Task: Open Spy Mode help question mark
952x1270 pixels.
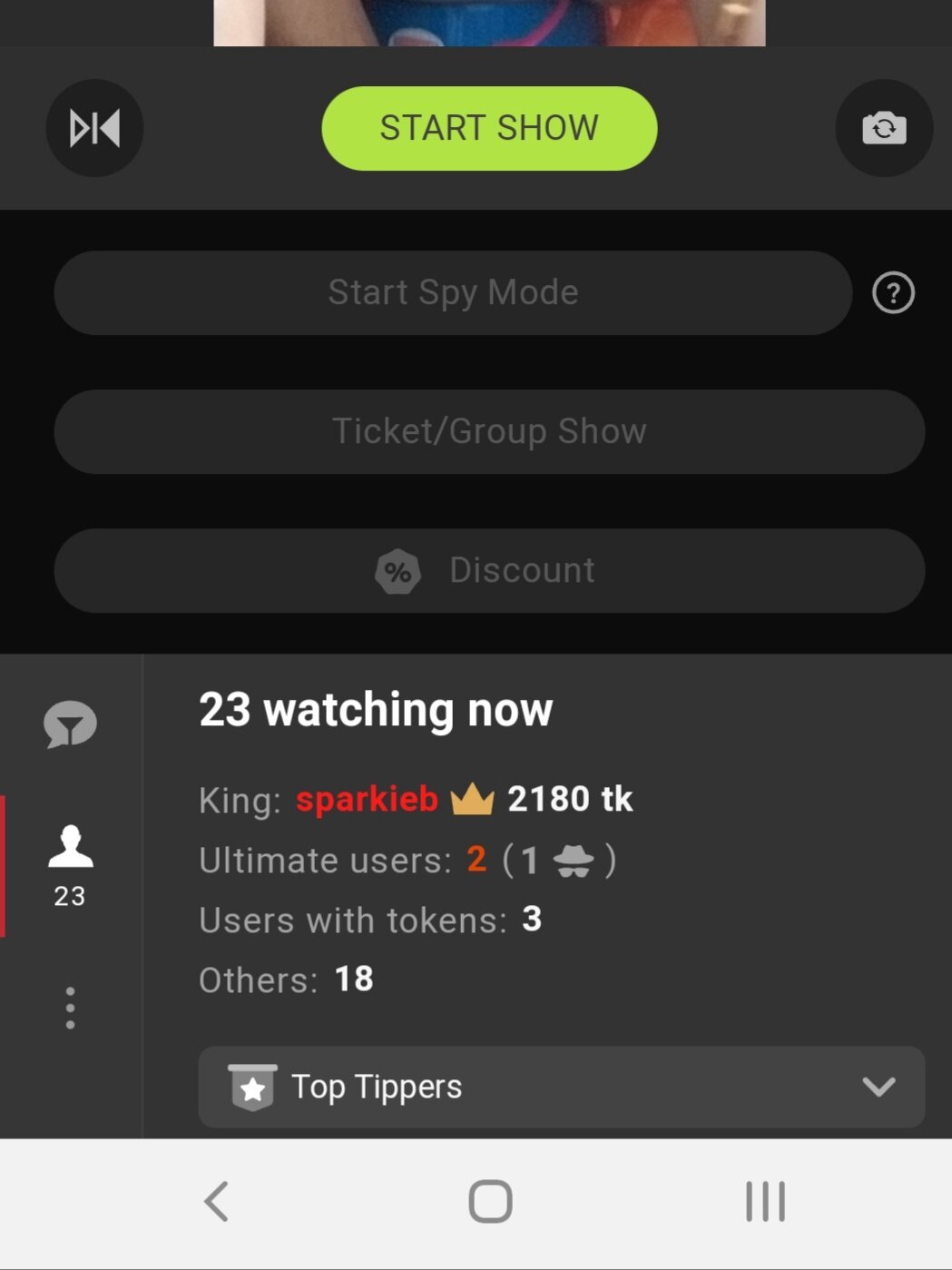Action: click(893, 293)
